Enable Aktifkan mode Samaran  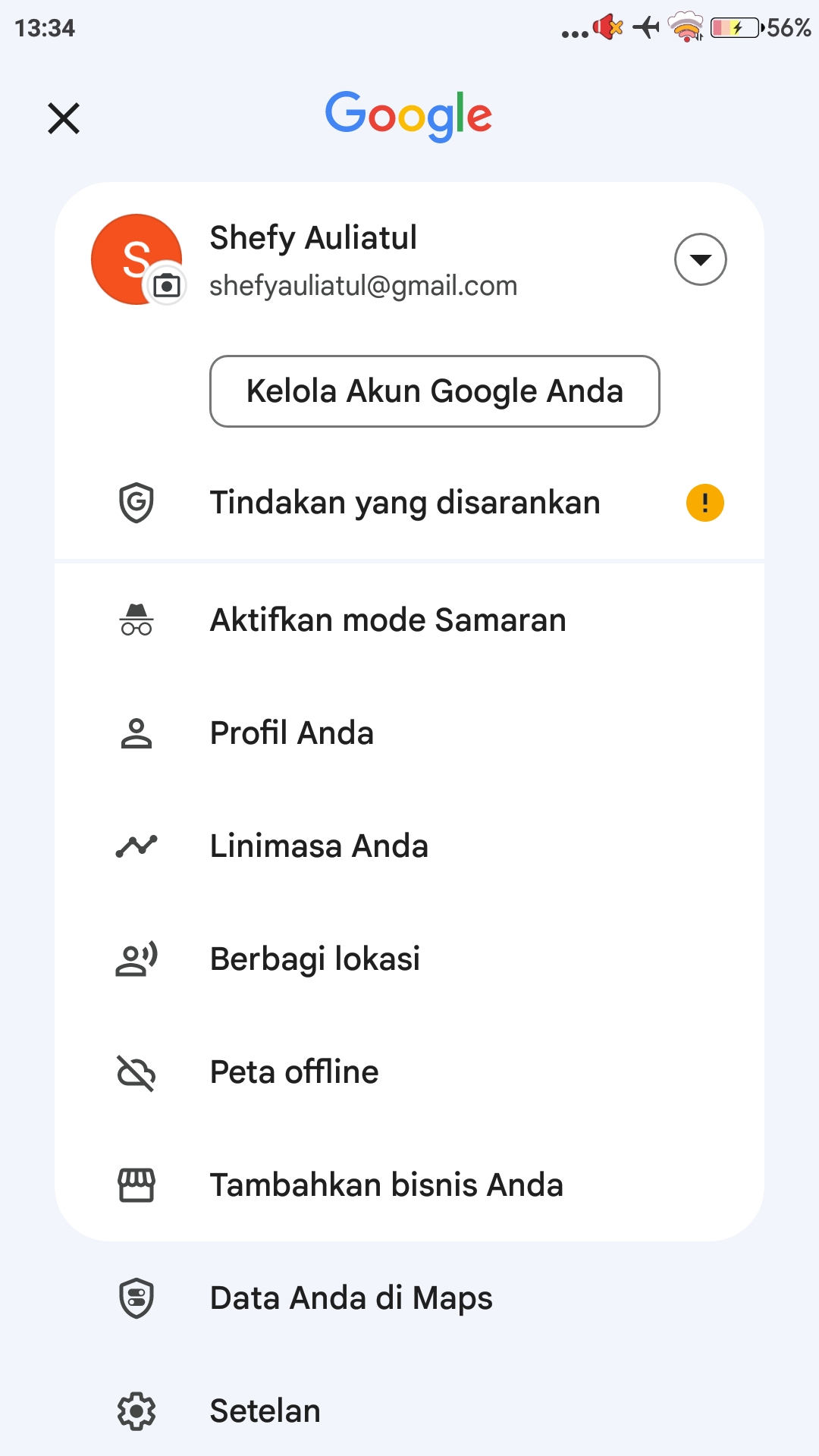pos(388,620)
